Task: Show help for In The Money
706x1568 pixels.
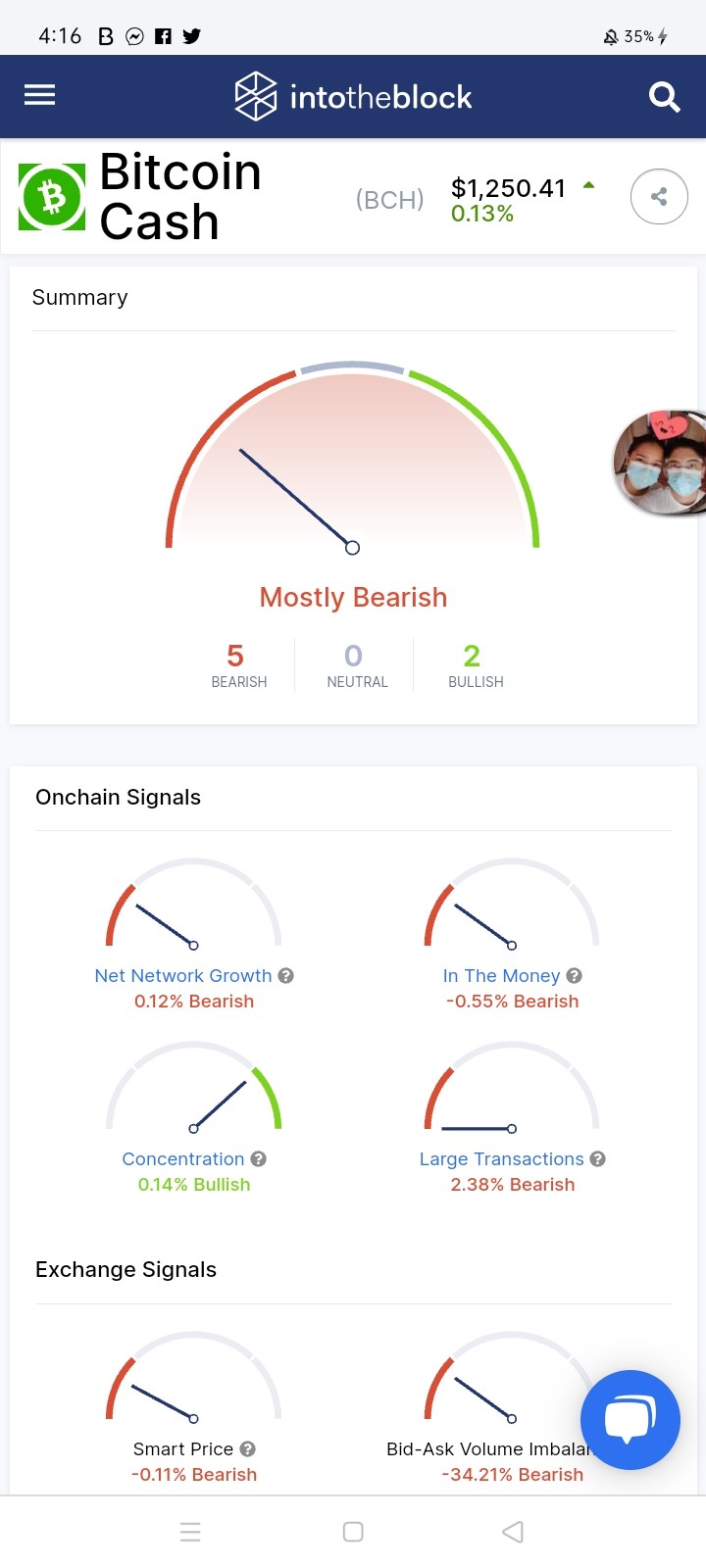Action: click(x=575, y=976)
